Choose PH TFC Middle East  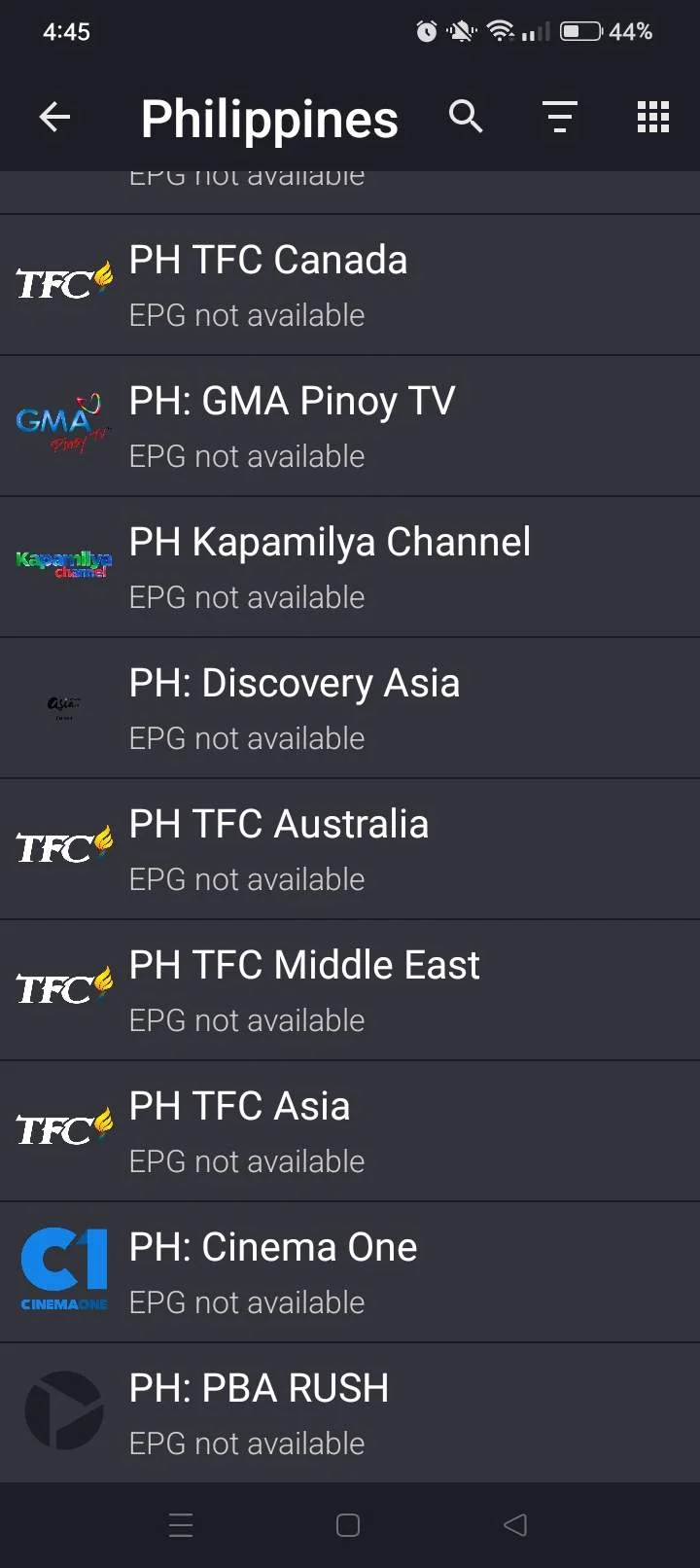[x=350, y=990]
